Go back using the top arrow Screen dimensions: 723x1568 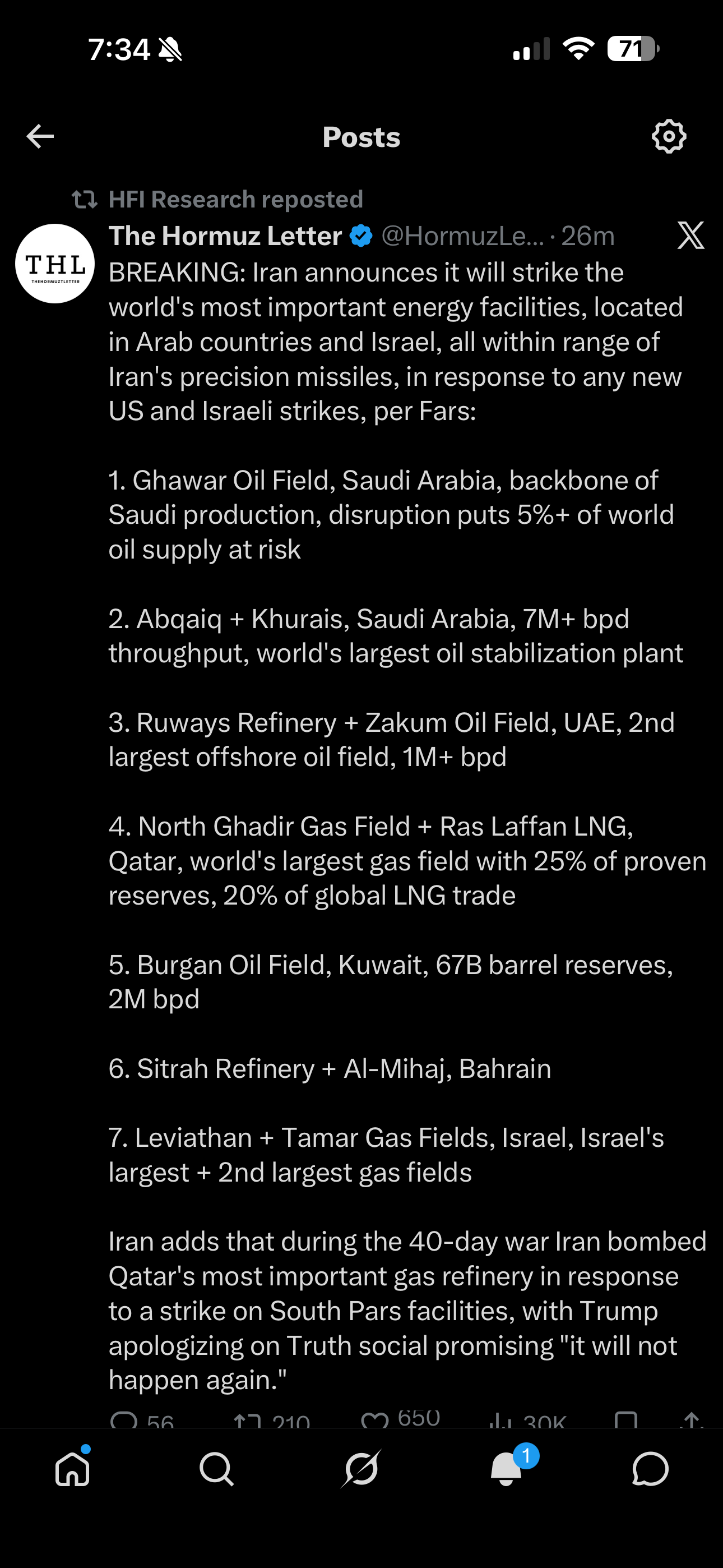coord(40,136)
